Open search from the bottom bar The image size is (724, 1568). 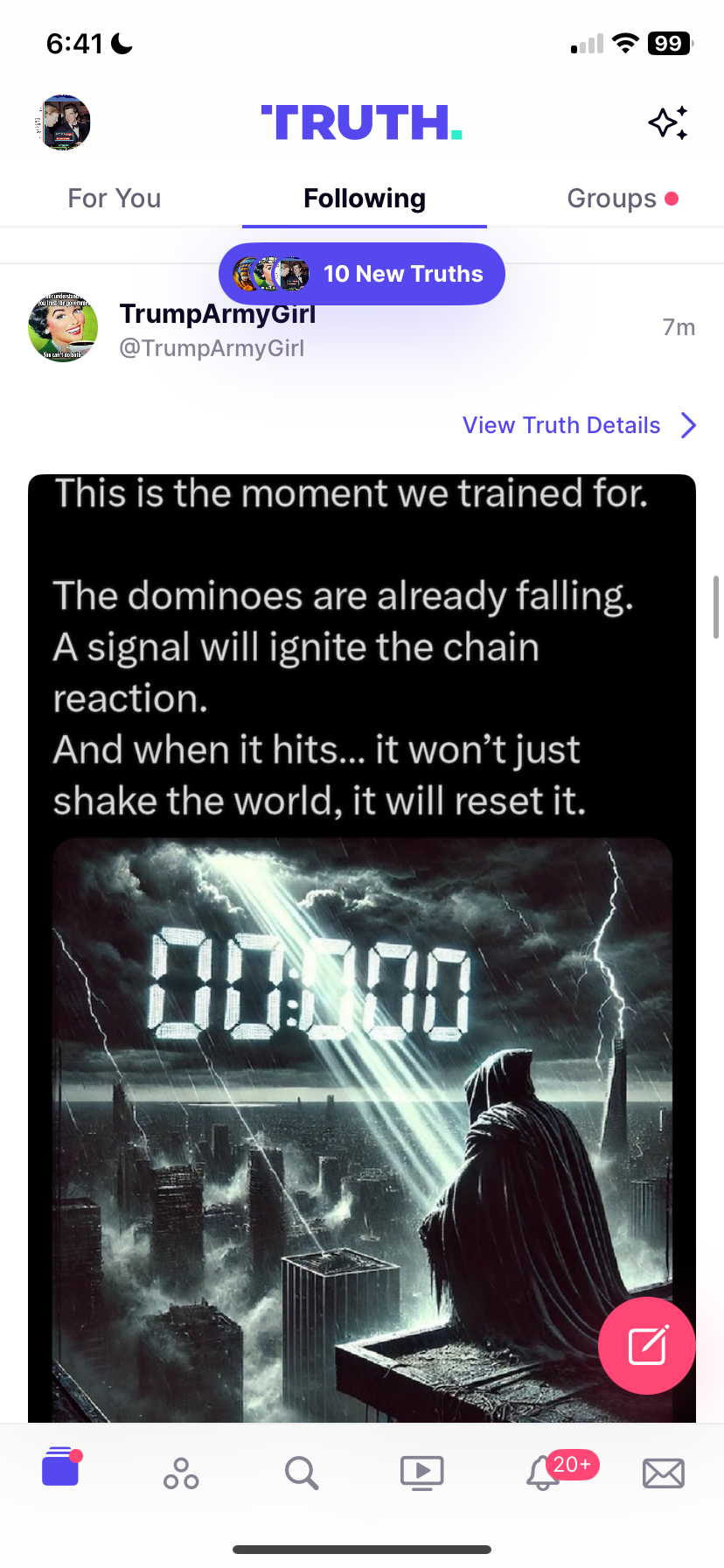(x=302, y=1473)
